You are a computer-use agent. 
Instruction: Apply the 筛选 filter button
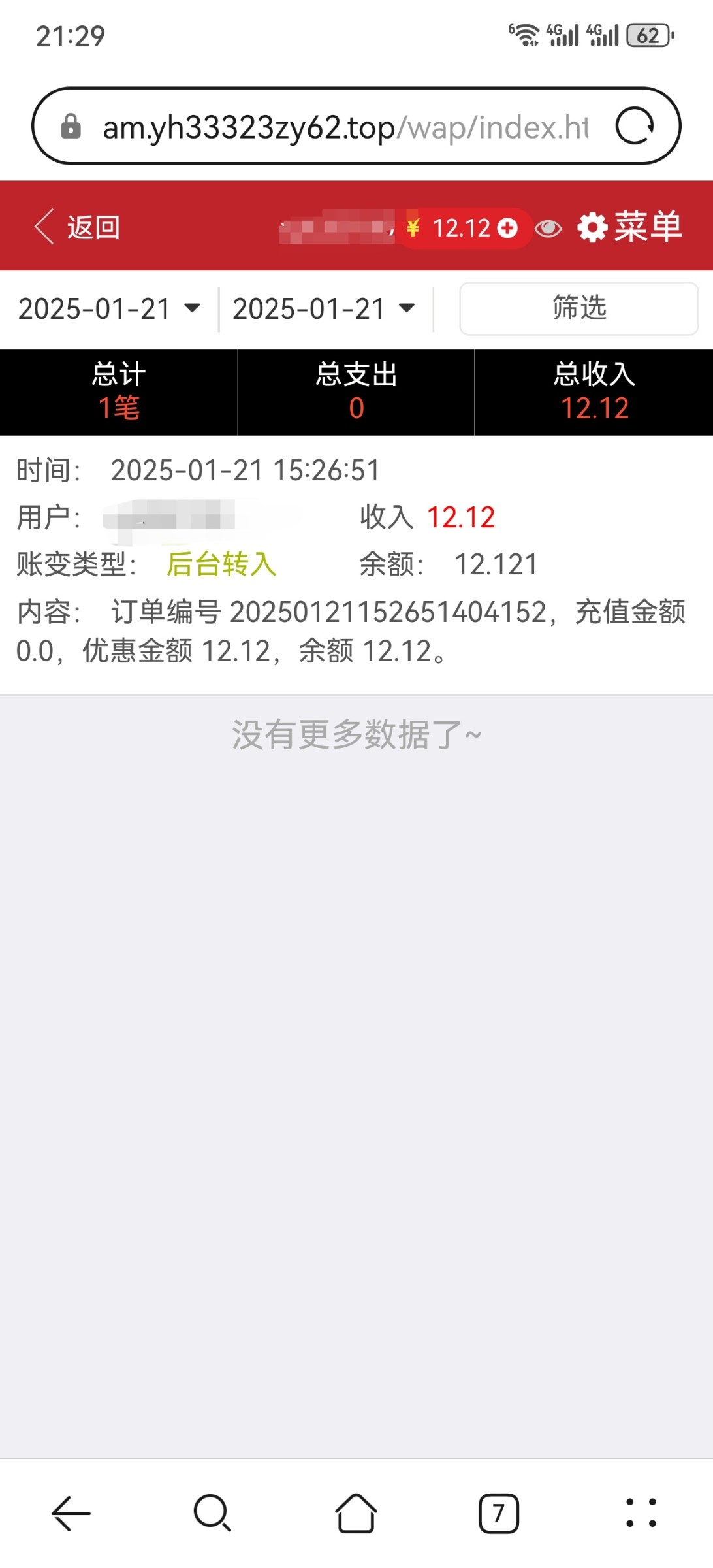tap(578, 308)
